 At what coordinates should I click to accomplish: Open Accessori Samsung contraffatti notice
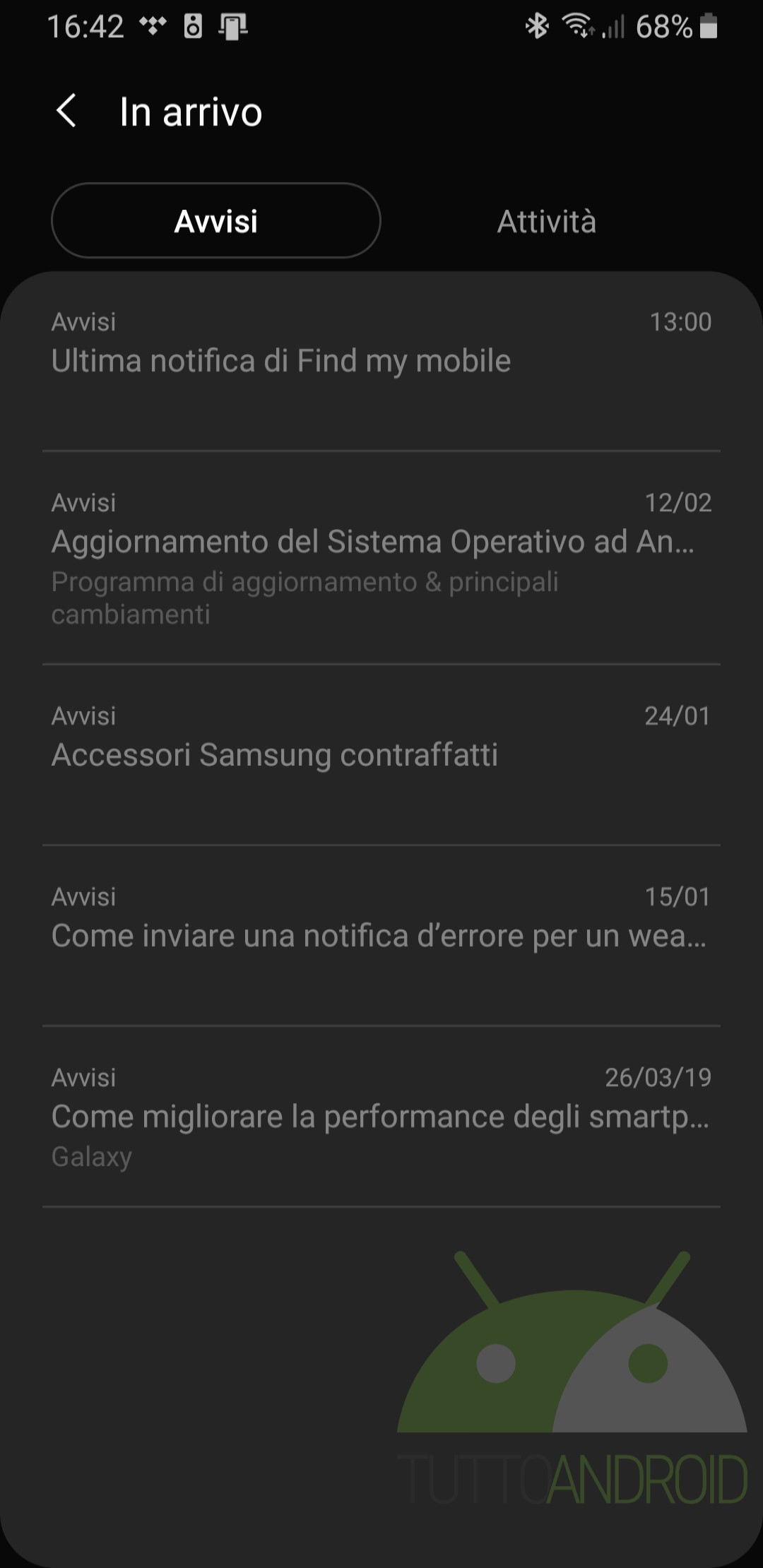click(381, 755)
